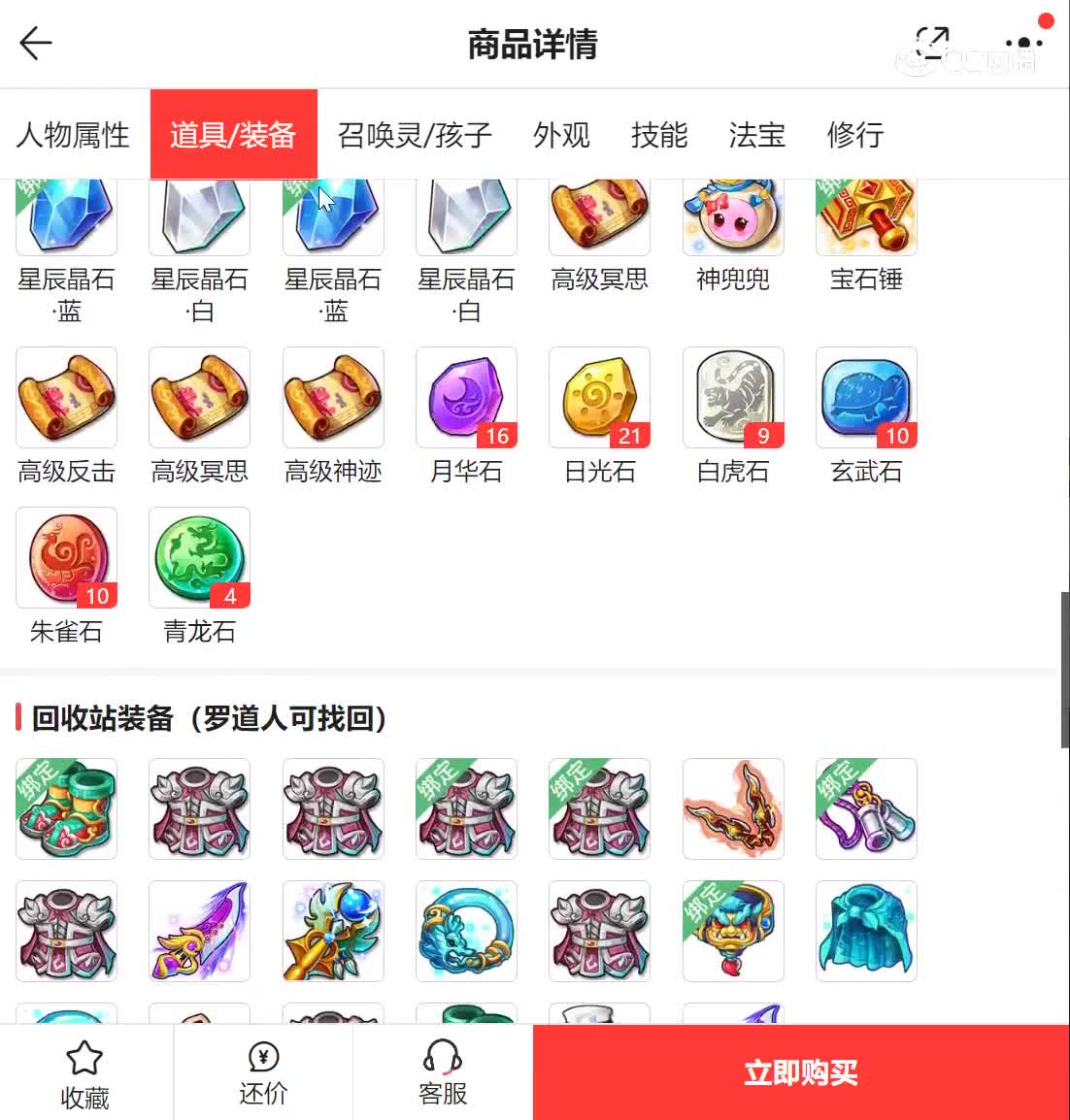Viewport: 1070px width, 1120px height.
Task: View the 高级反击 scroll item
Action: coord(66,398)
